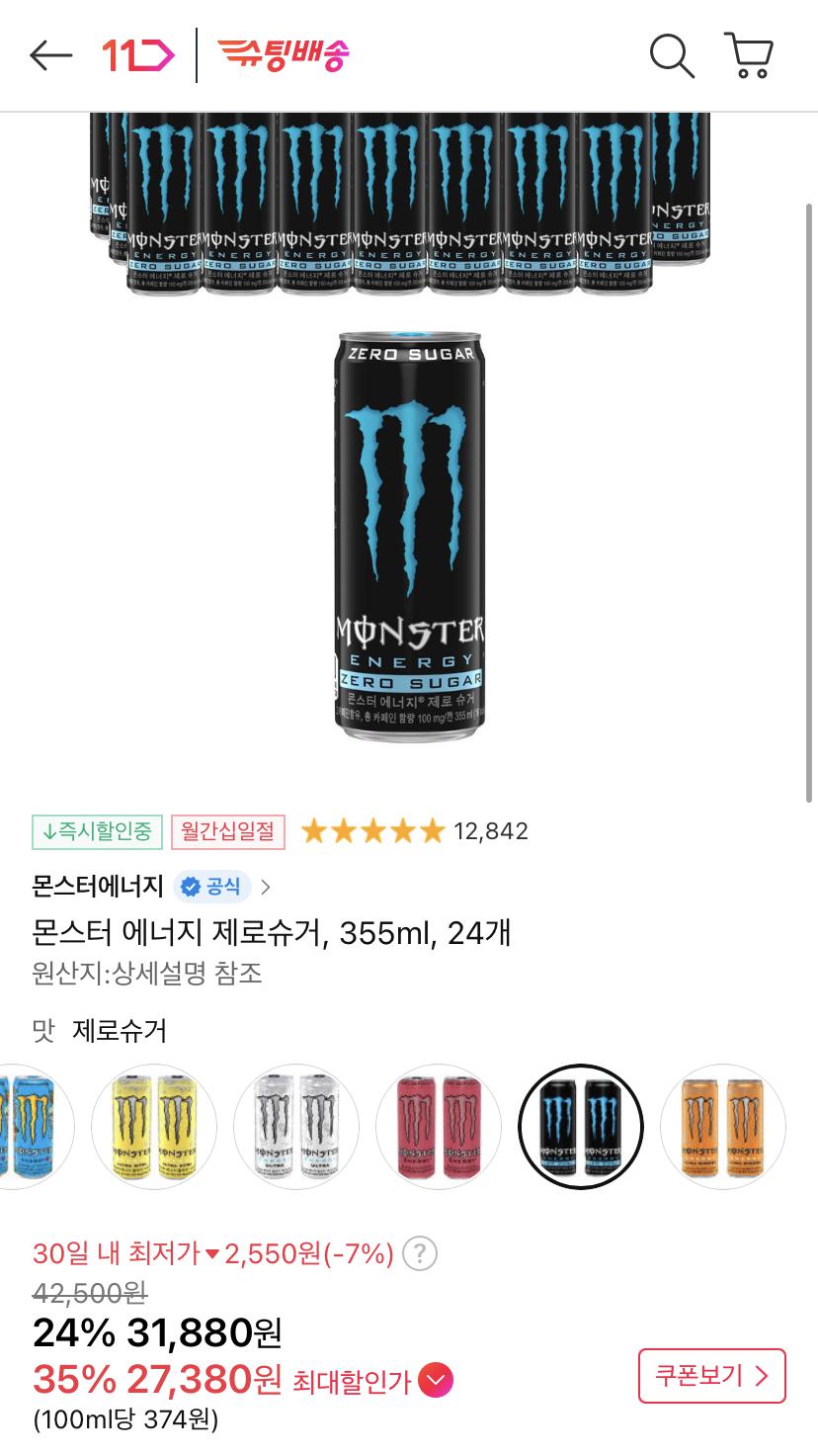This screenshot has width=818, height=1456.
Task: Choose the orange Monster flavor
Action: (x=723, y=1126)
